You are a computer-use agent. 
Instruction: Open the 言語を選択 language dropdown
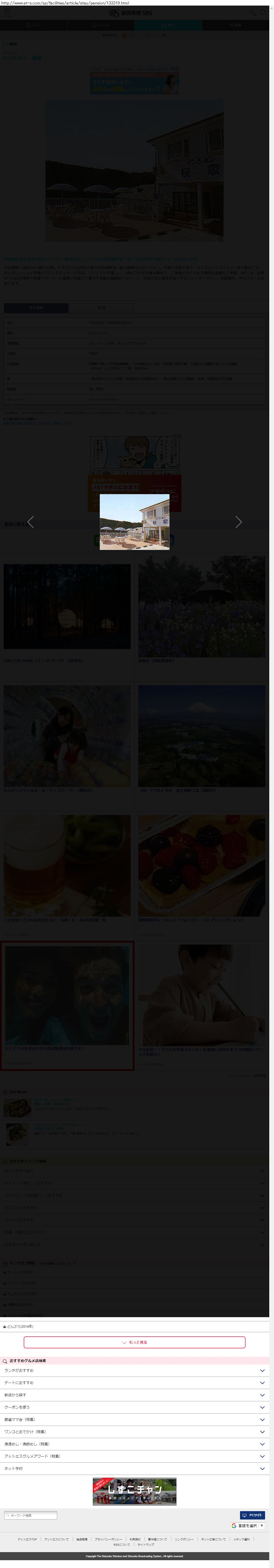point(248,1525)
